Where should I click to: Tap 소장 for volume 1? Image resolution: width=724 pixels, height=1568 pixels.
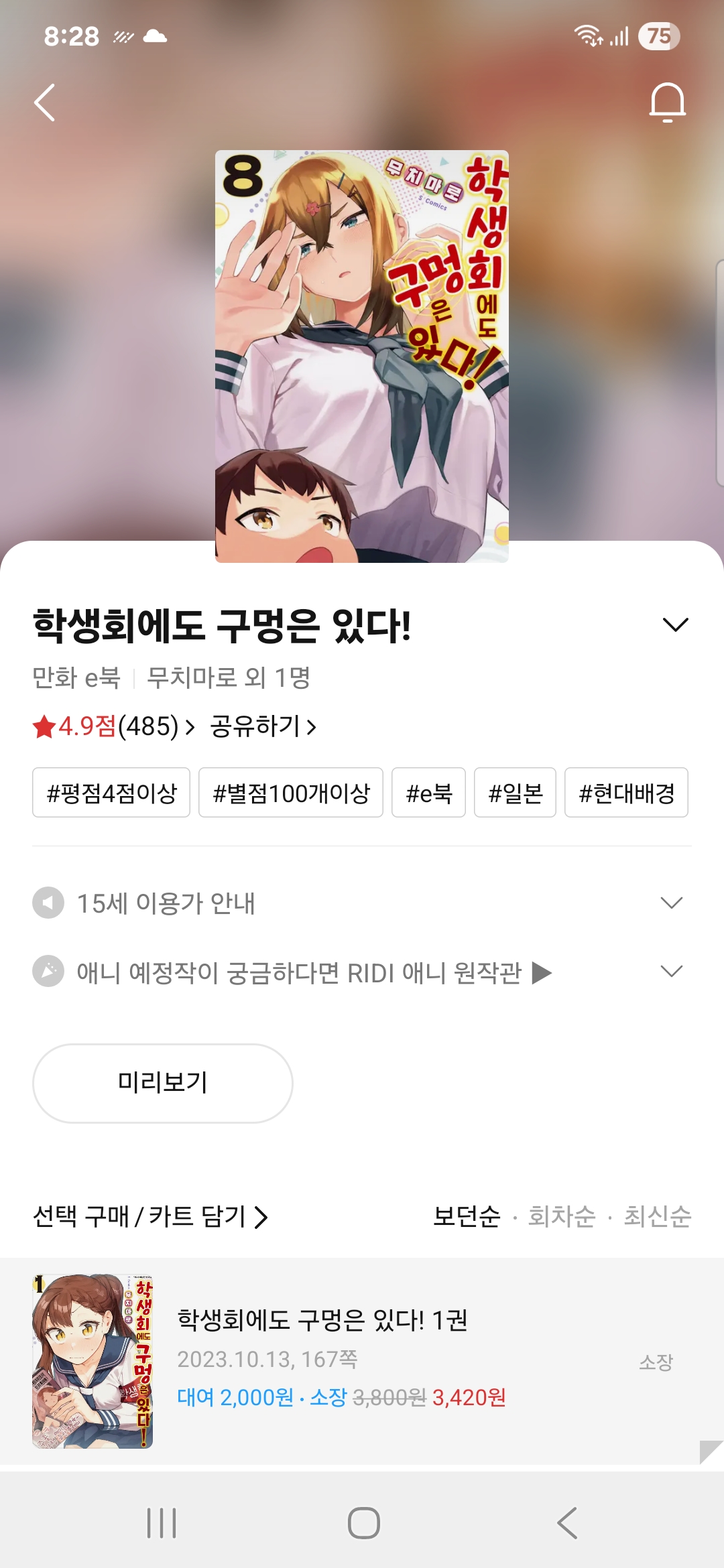coord(656,1362)
